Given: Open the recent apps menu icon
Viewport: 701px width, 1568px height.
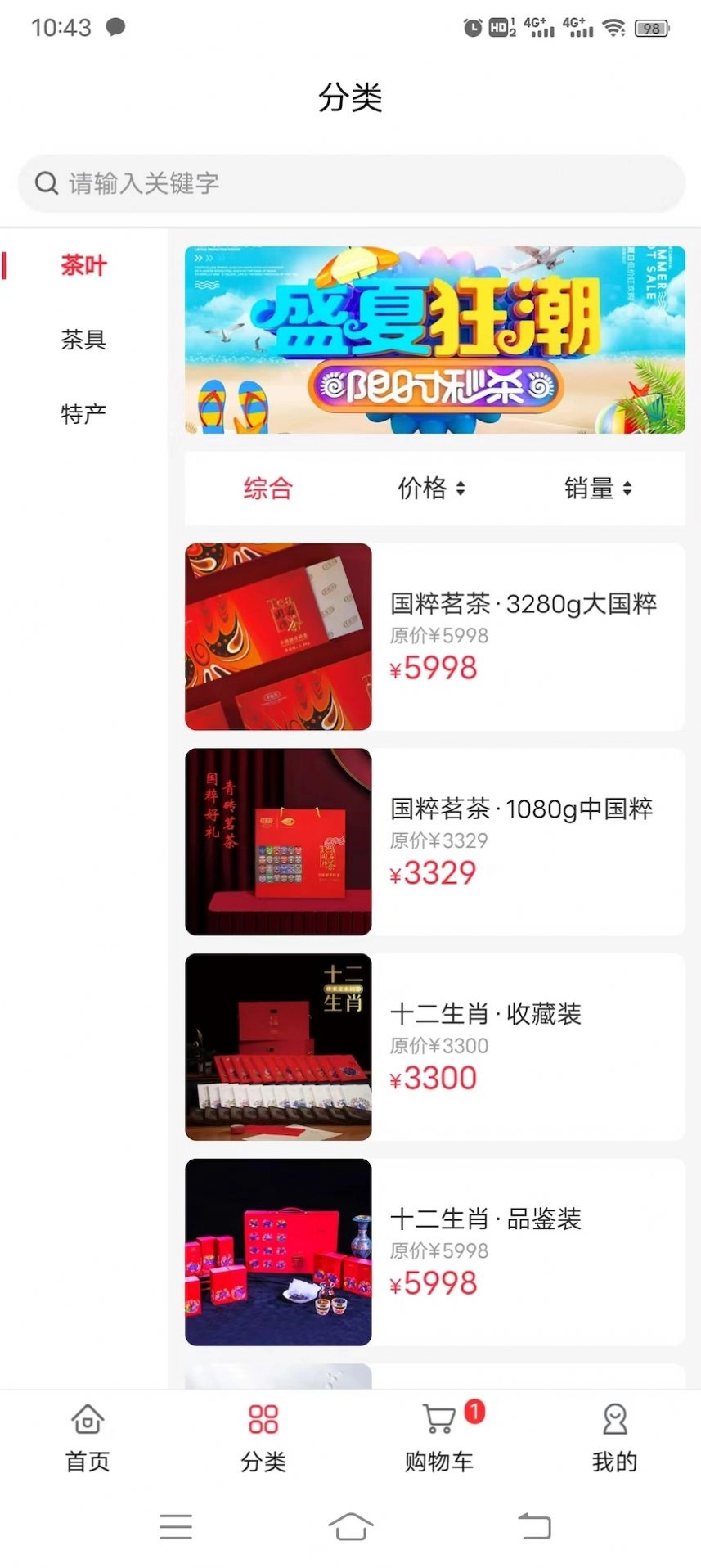Looking at the screenshot, I should tap(175, 1525).
